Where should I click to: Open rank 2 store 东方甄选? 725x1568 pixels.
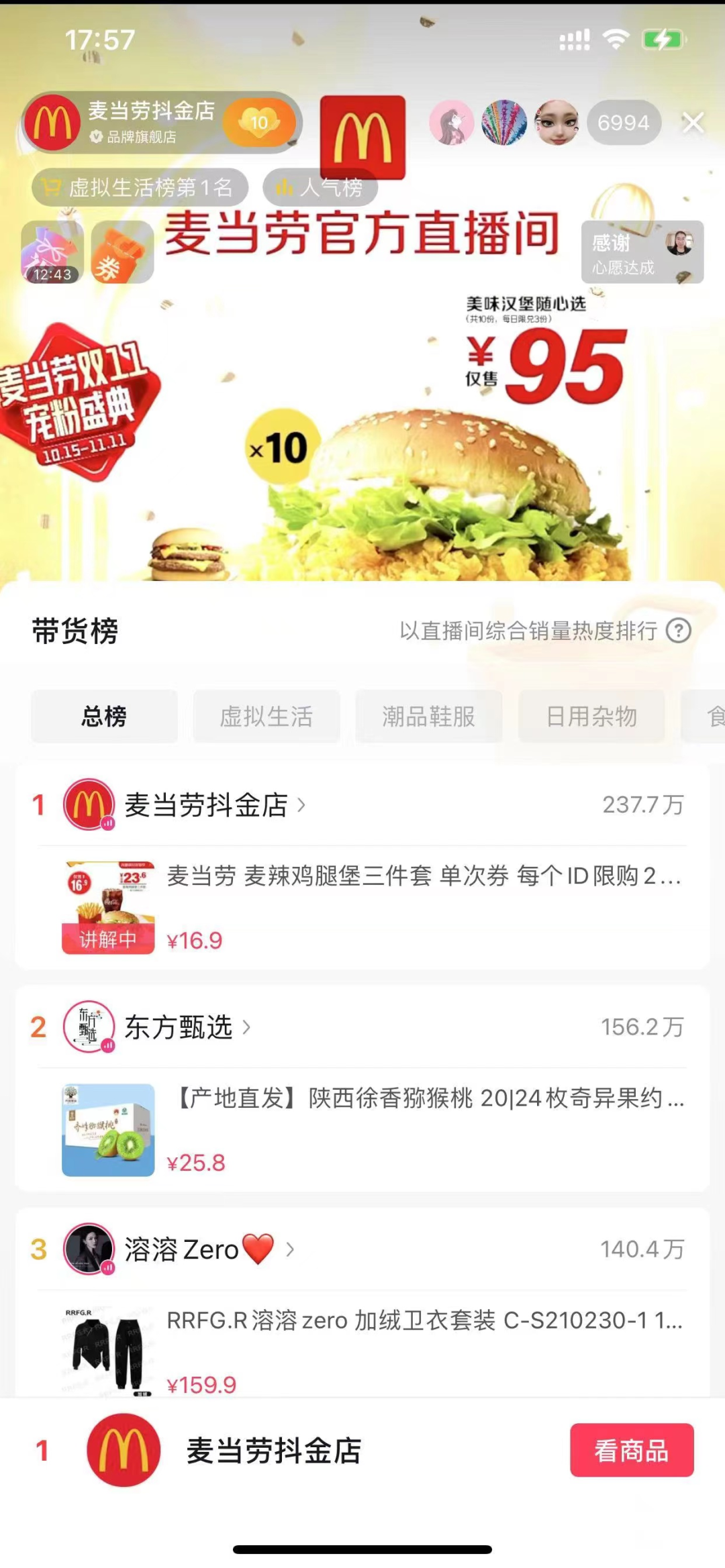tap(179, 1027)
